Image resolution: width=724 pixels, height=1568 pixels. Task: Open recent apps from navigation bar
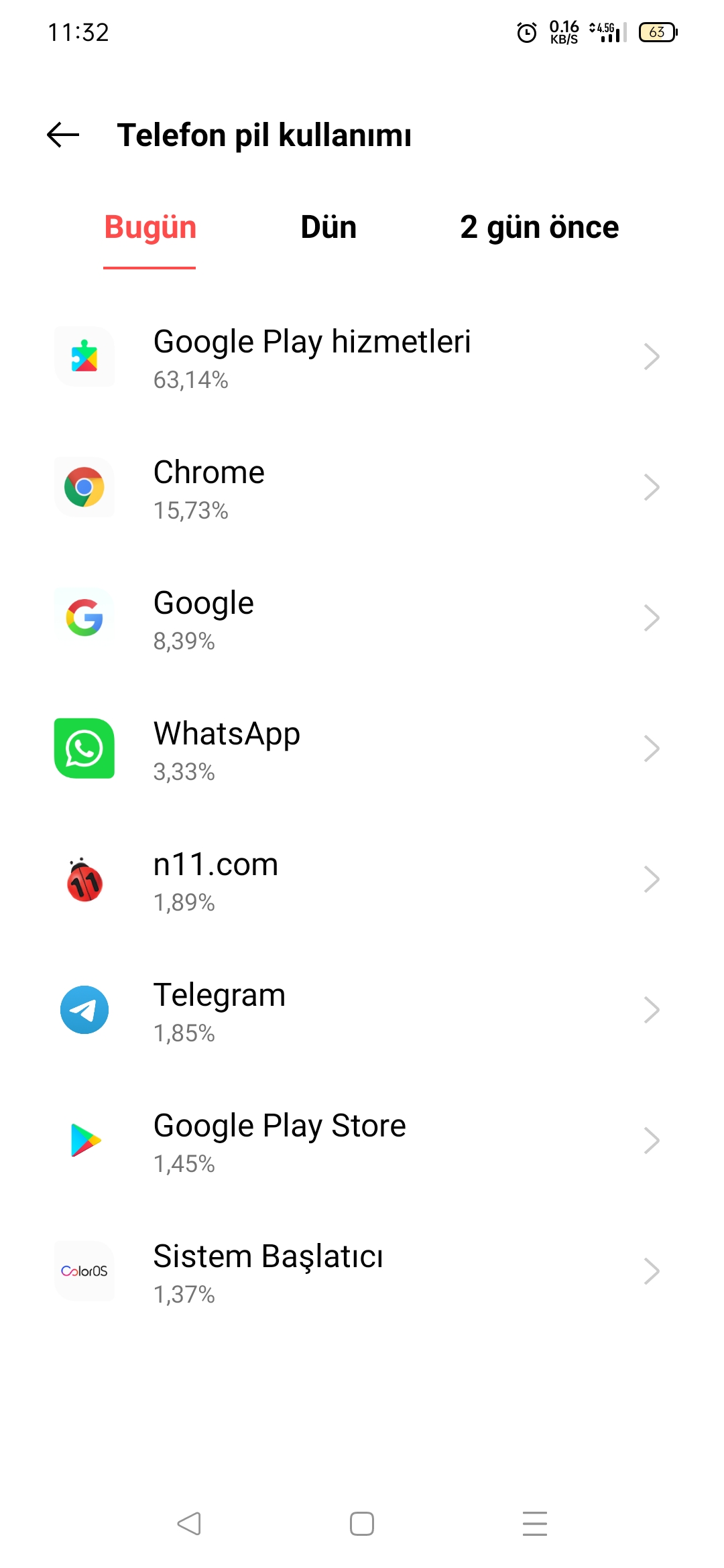click(x=535, y=1523)
